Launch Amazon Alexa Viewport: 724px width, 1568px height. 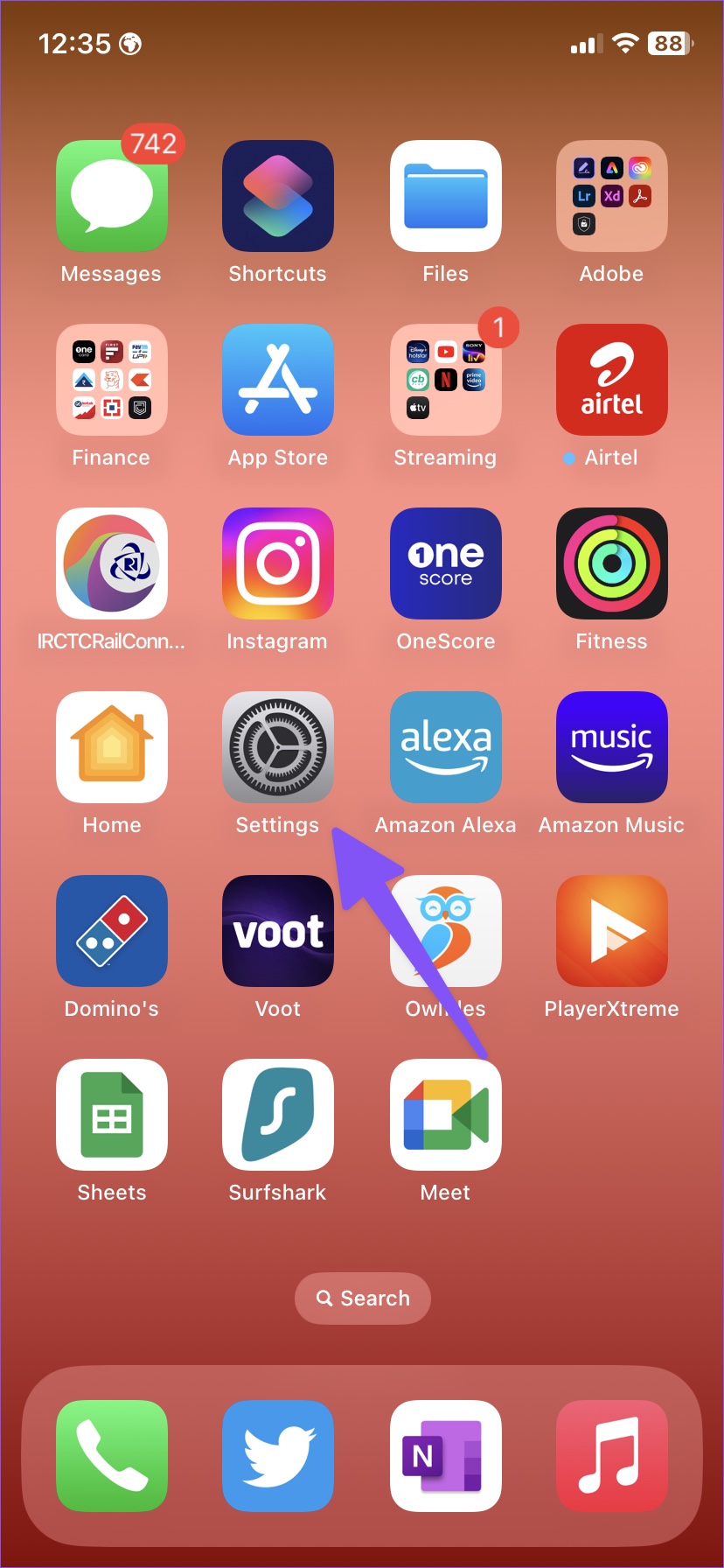pyautogui.click(x=445, y=747)
